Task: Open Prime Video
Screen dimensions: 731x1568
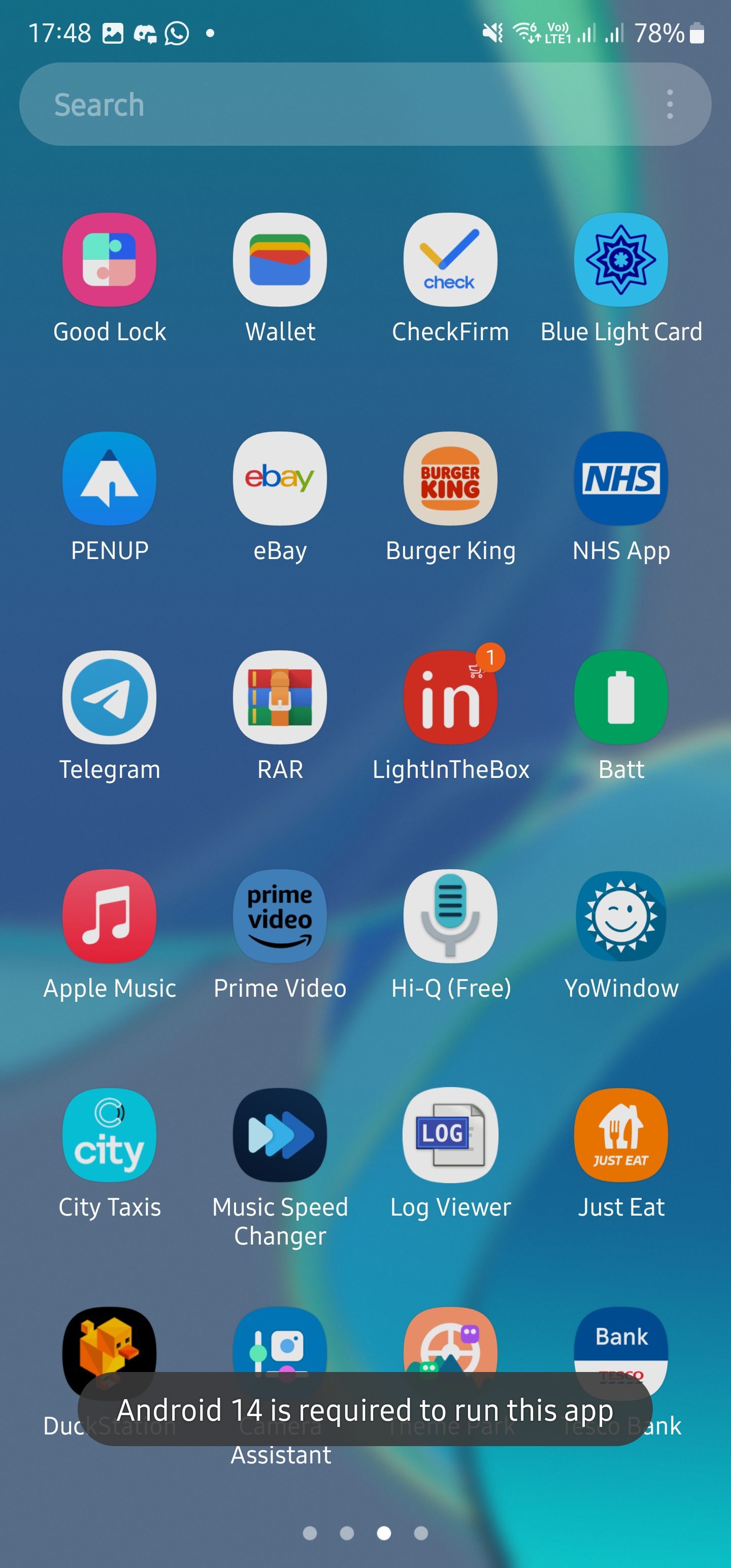Action: pos(280,916)
